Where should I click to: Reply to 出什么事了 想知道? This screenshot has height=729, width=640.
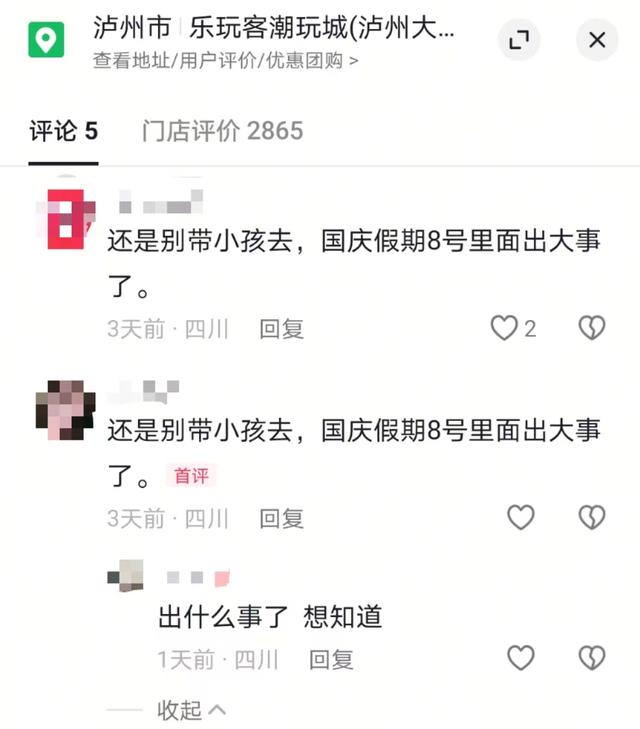pos(331,659)
